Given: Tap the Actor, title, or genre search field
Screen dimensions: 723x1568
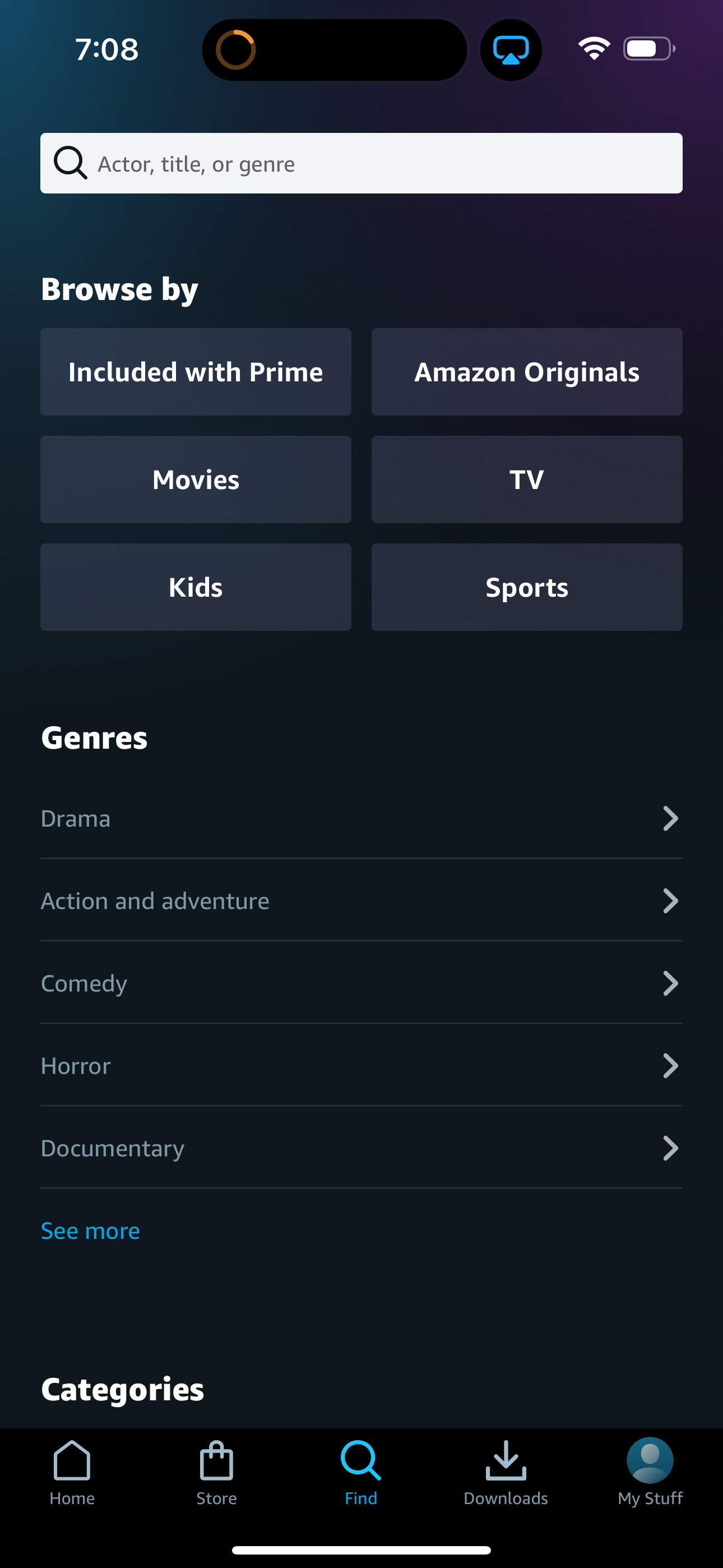Looking at the screenshot, I should point(361,163).
